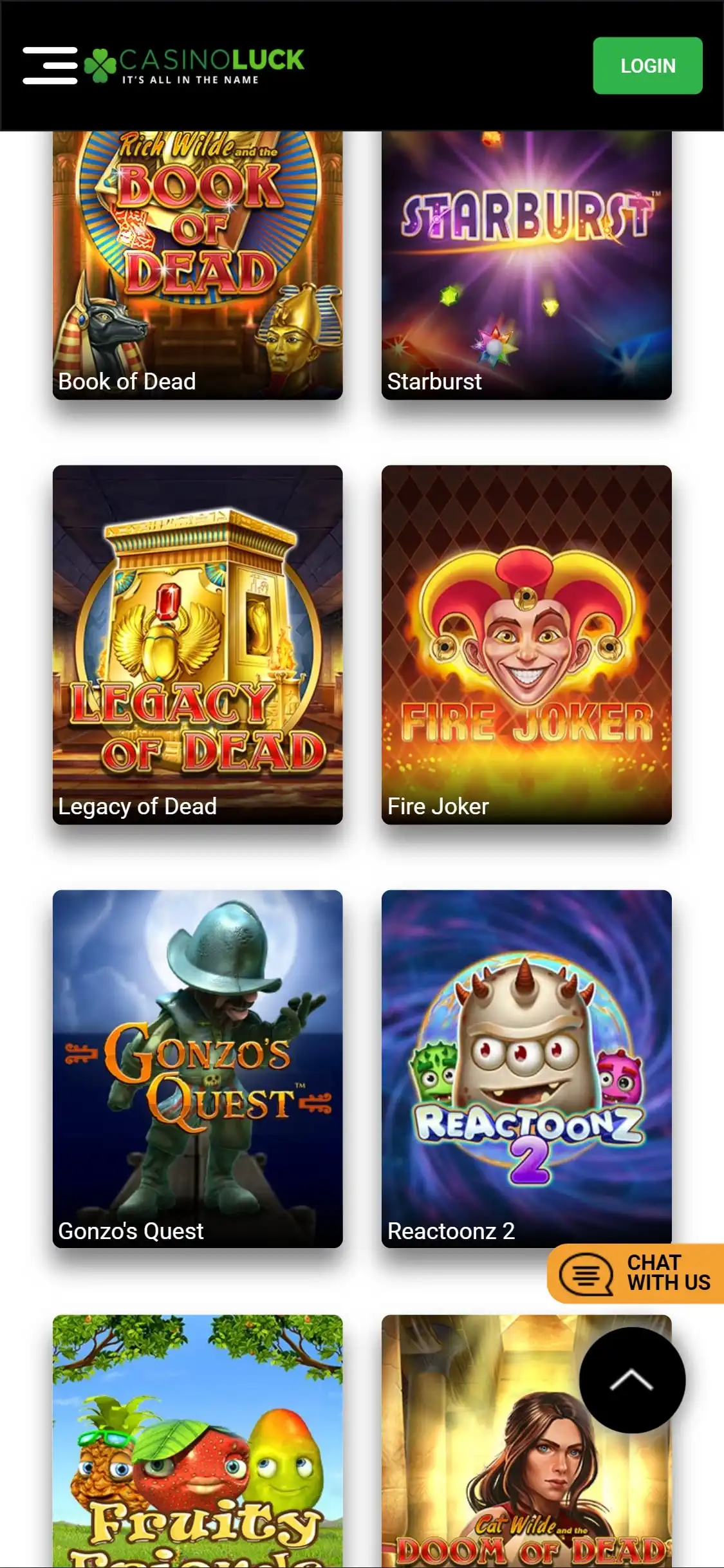Select the Legacy of Dead game

[x=198, y=644]
